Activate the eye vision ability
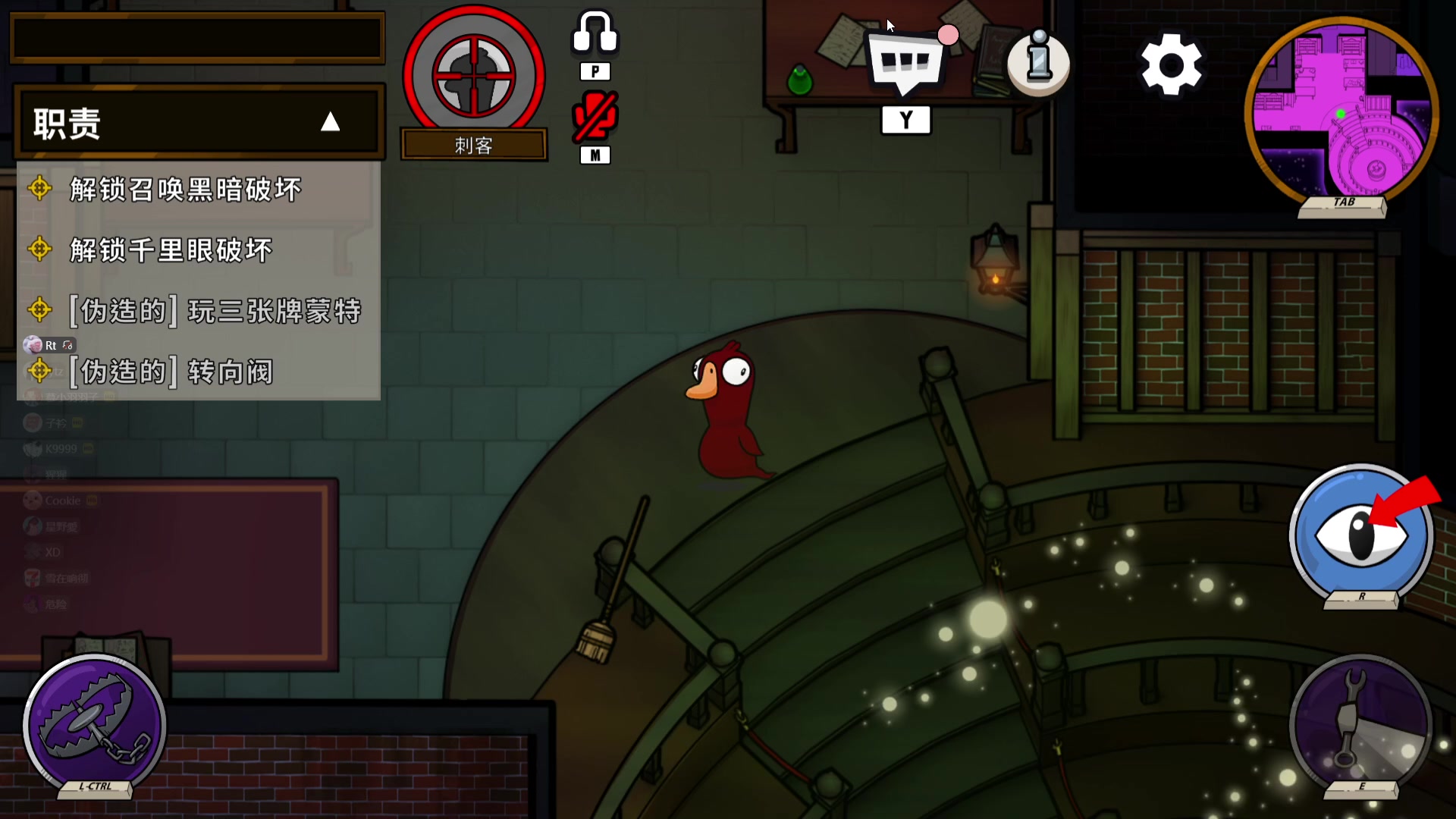This screenshot has height=819, width=1456. click(x=1361, y=535)
